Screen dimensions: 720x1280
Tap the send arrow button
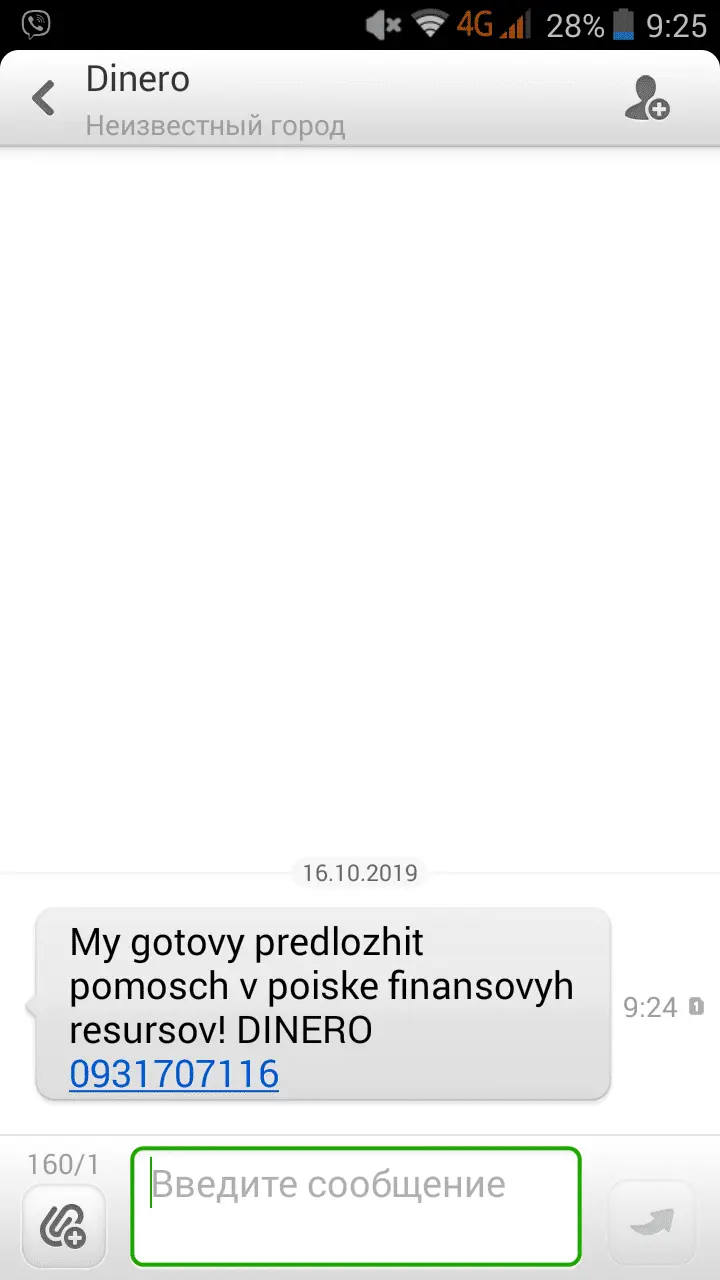pyautogui.click(x=651, y=1222)
